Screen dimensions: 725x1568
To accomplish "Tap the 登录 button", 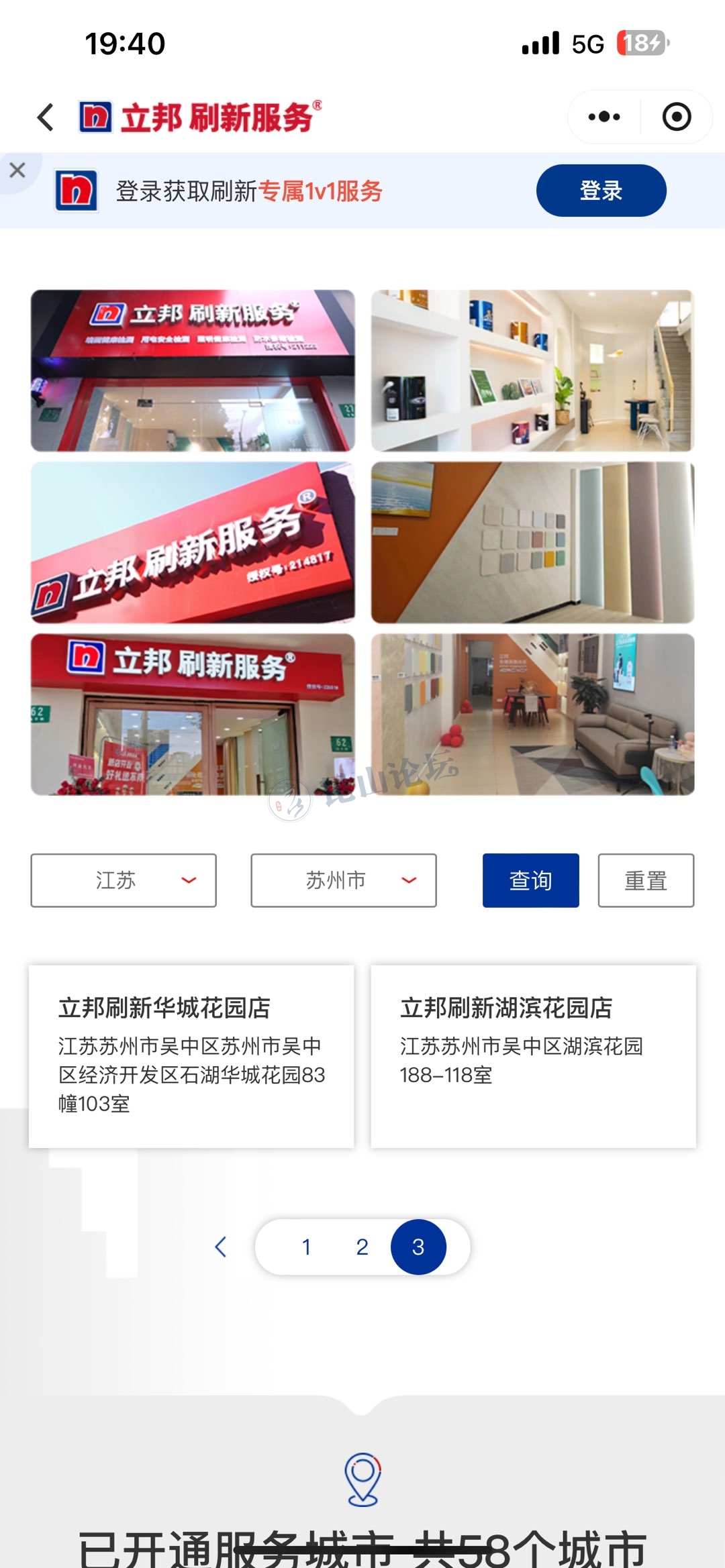I will pos(601,191).
